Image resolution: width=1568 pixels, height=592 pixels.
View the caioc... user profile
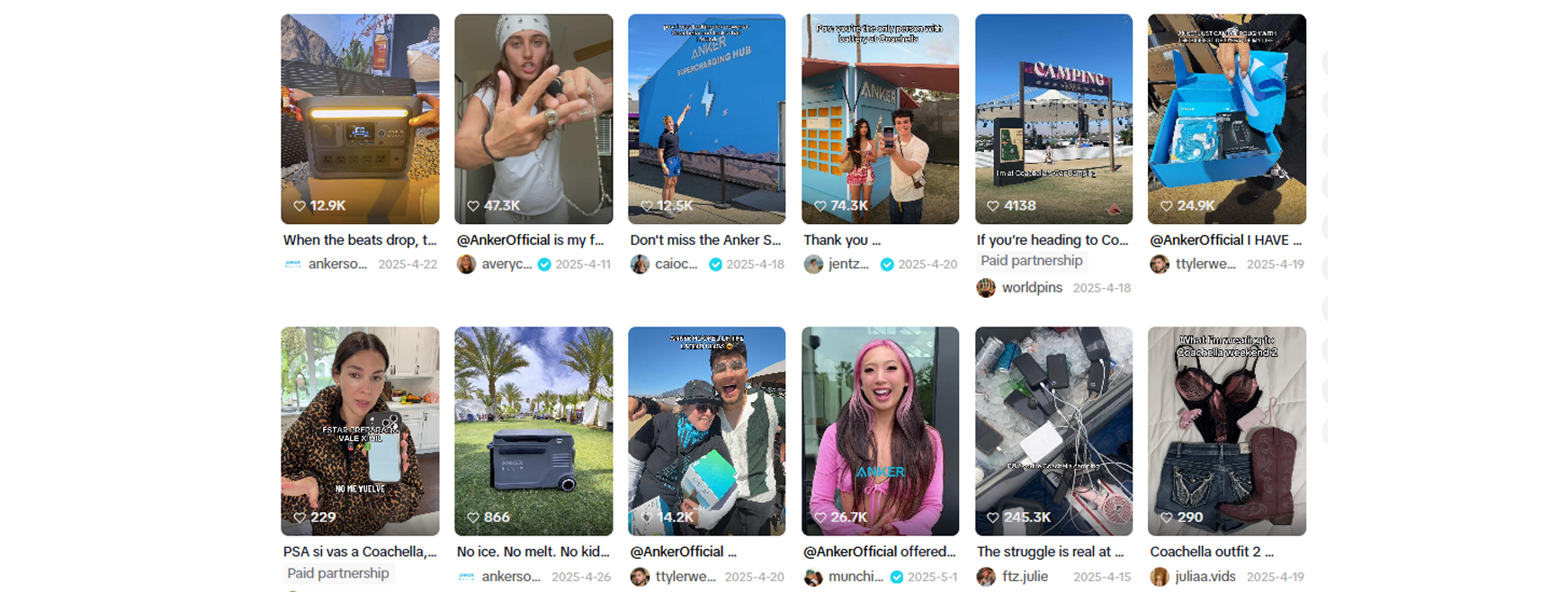(676, 265)
